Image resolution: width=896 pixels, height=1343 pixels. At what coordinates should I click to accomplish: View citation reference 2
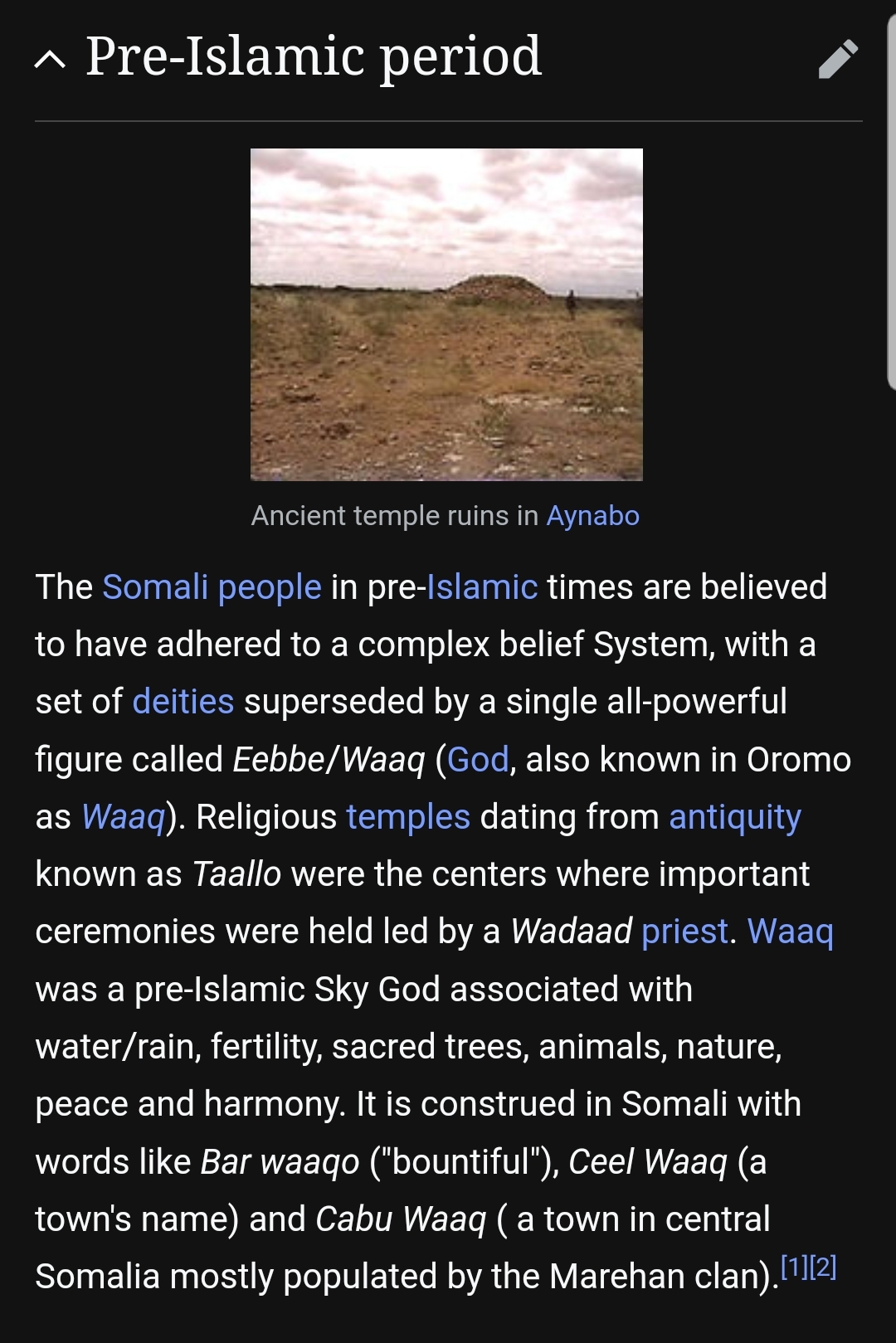pyautogui.click(x=823, y=1267)
